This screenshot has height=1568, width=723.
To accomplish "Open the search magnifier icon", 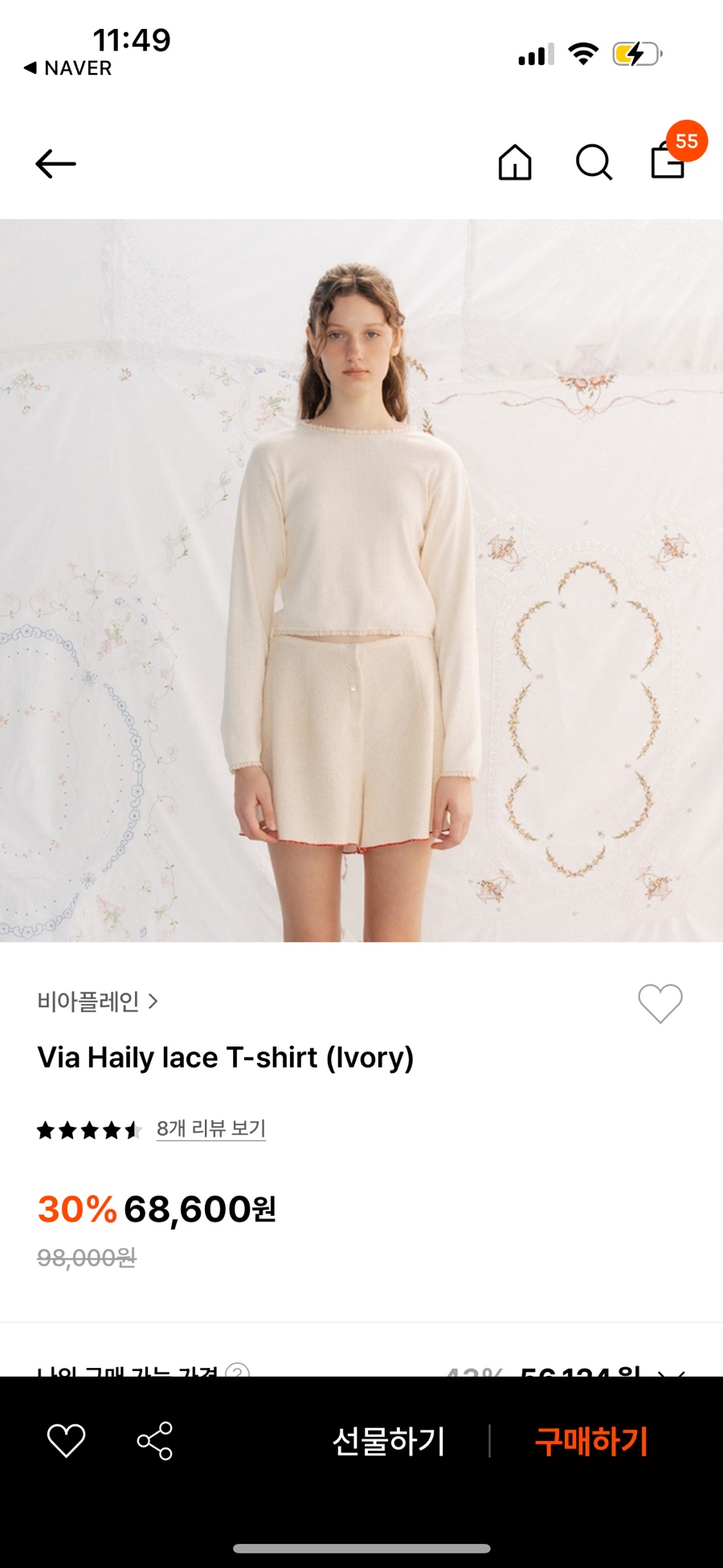I will (x=594, y=163).
